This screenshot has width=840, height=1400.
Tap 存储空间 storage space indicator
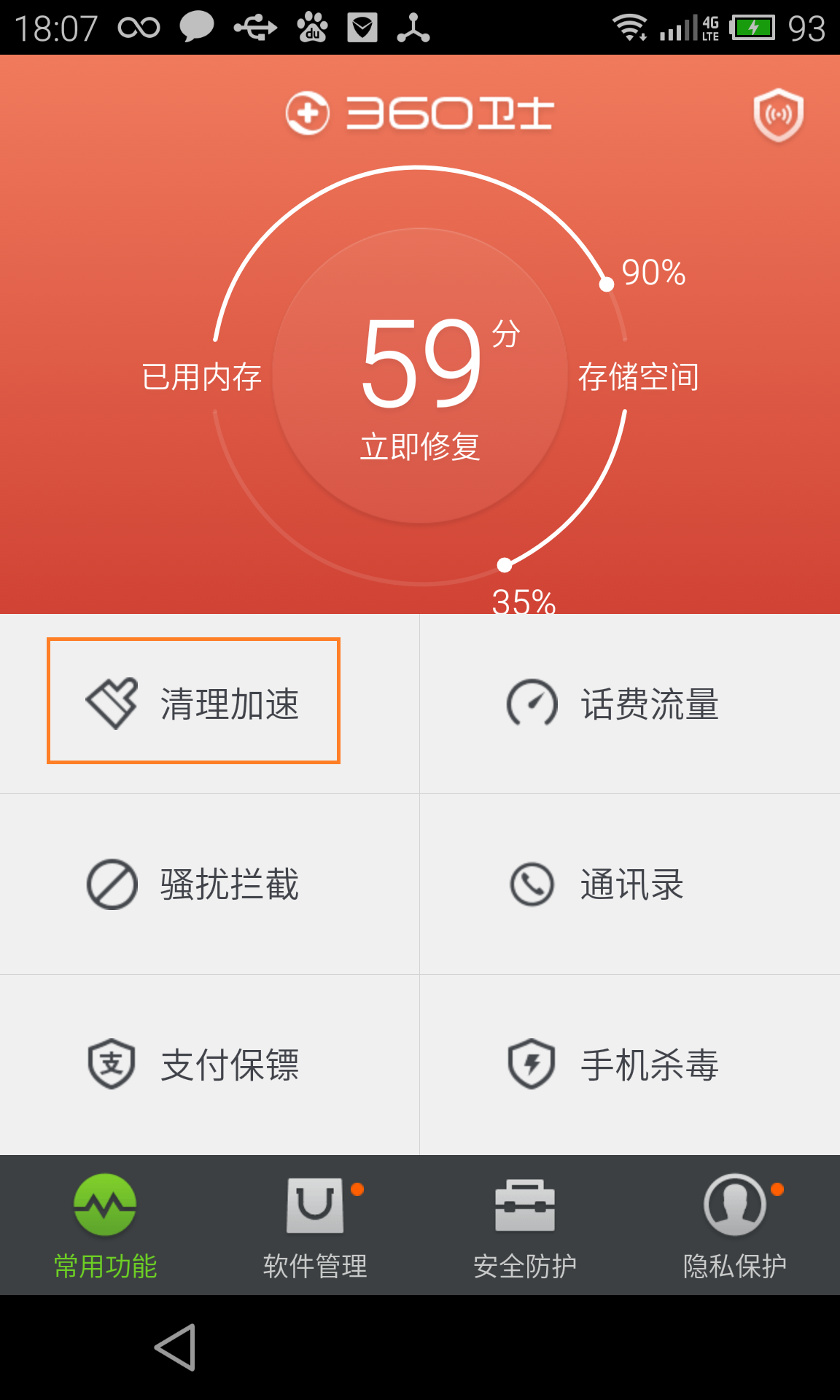(638, 377)
